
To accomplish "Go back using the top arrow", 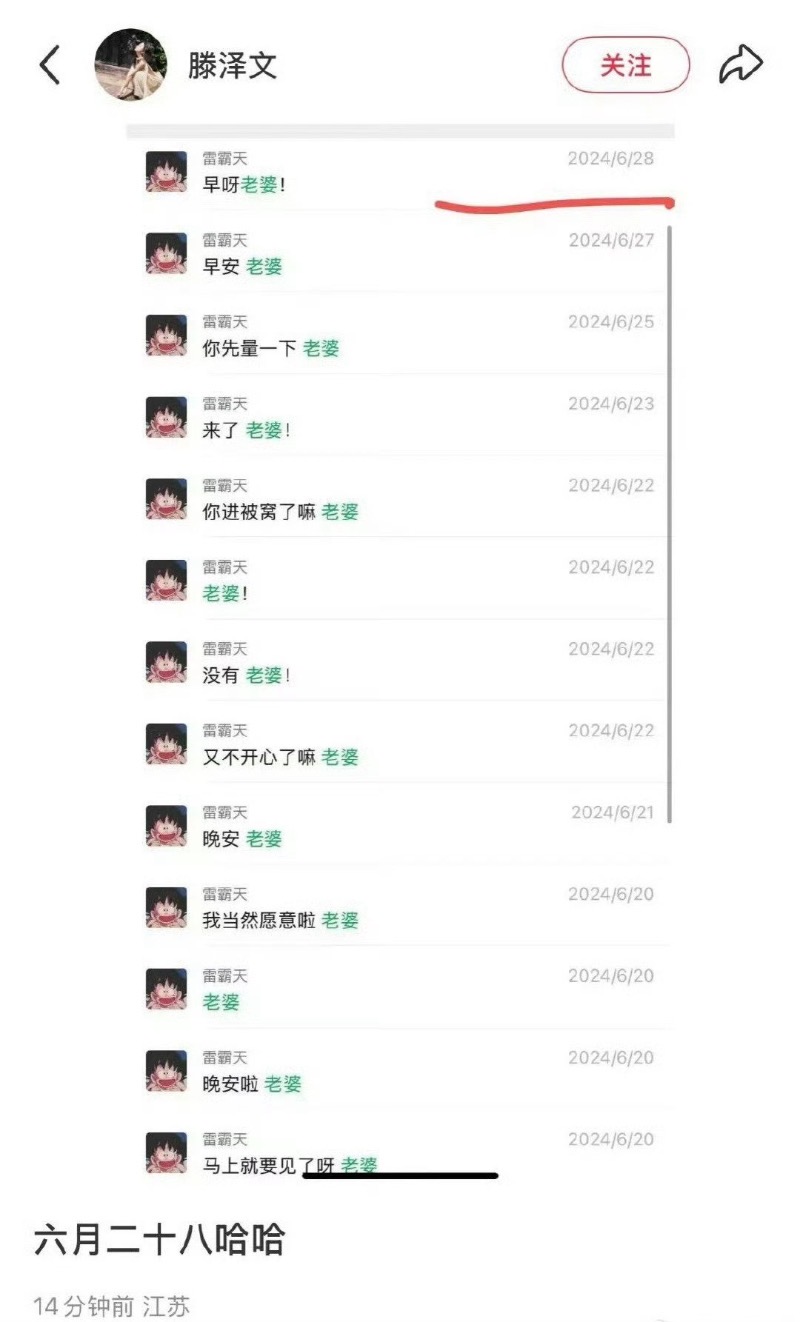I will (50, 65).
